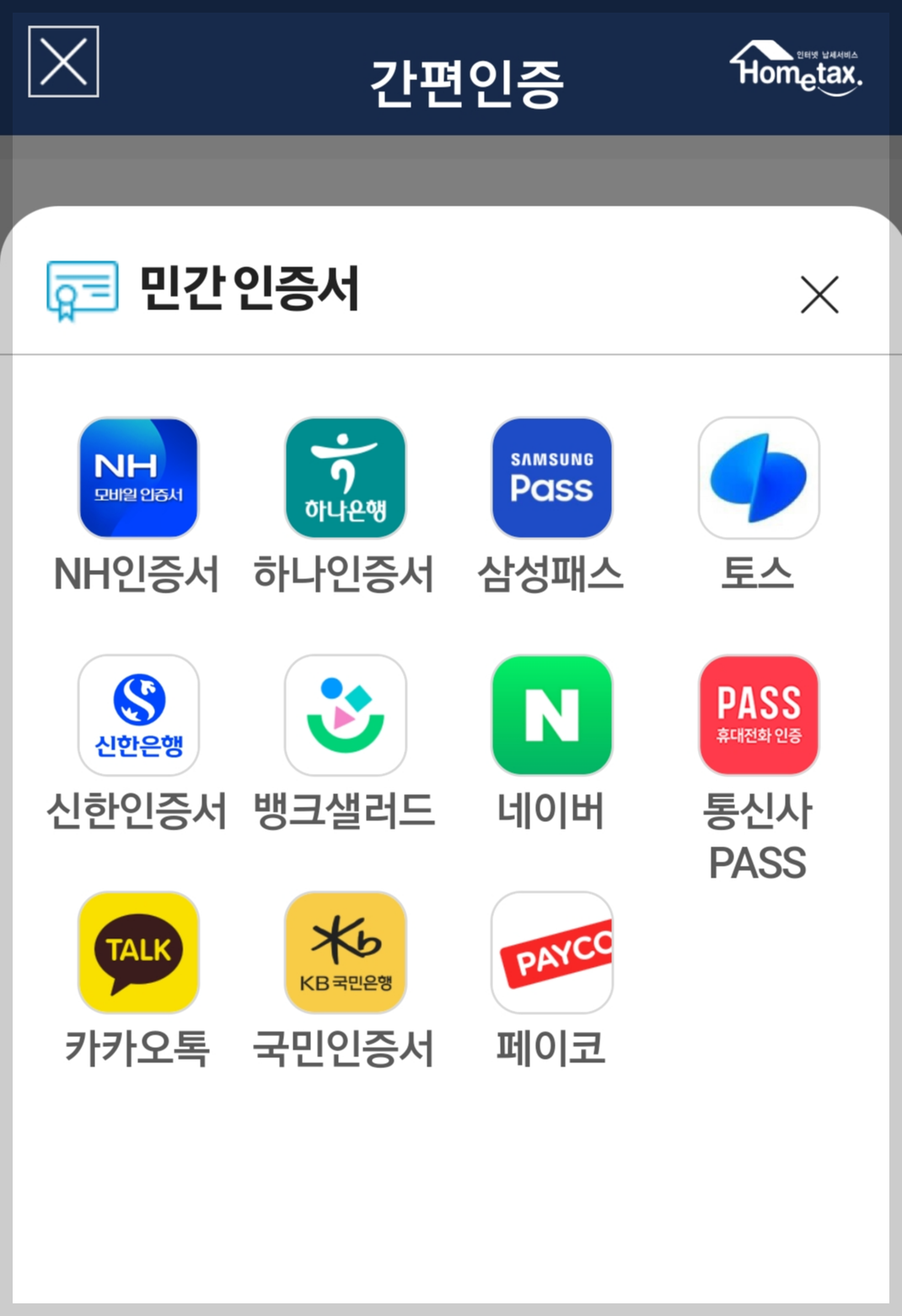This screenshot has height=1316, width=902.
Task: Choose Samsung Pass authentication
Action: (551, 478)
